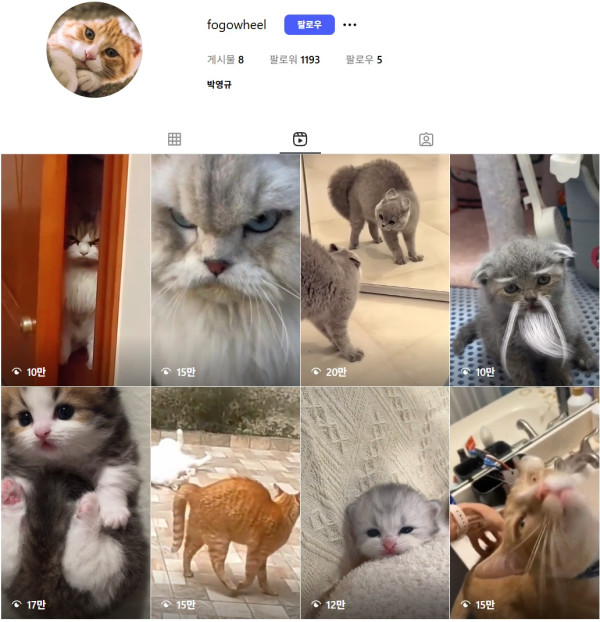This screenshot has width=600, height=622.
Task: Open the 17만 calico kitten reel
Action: 75,503
